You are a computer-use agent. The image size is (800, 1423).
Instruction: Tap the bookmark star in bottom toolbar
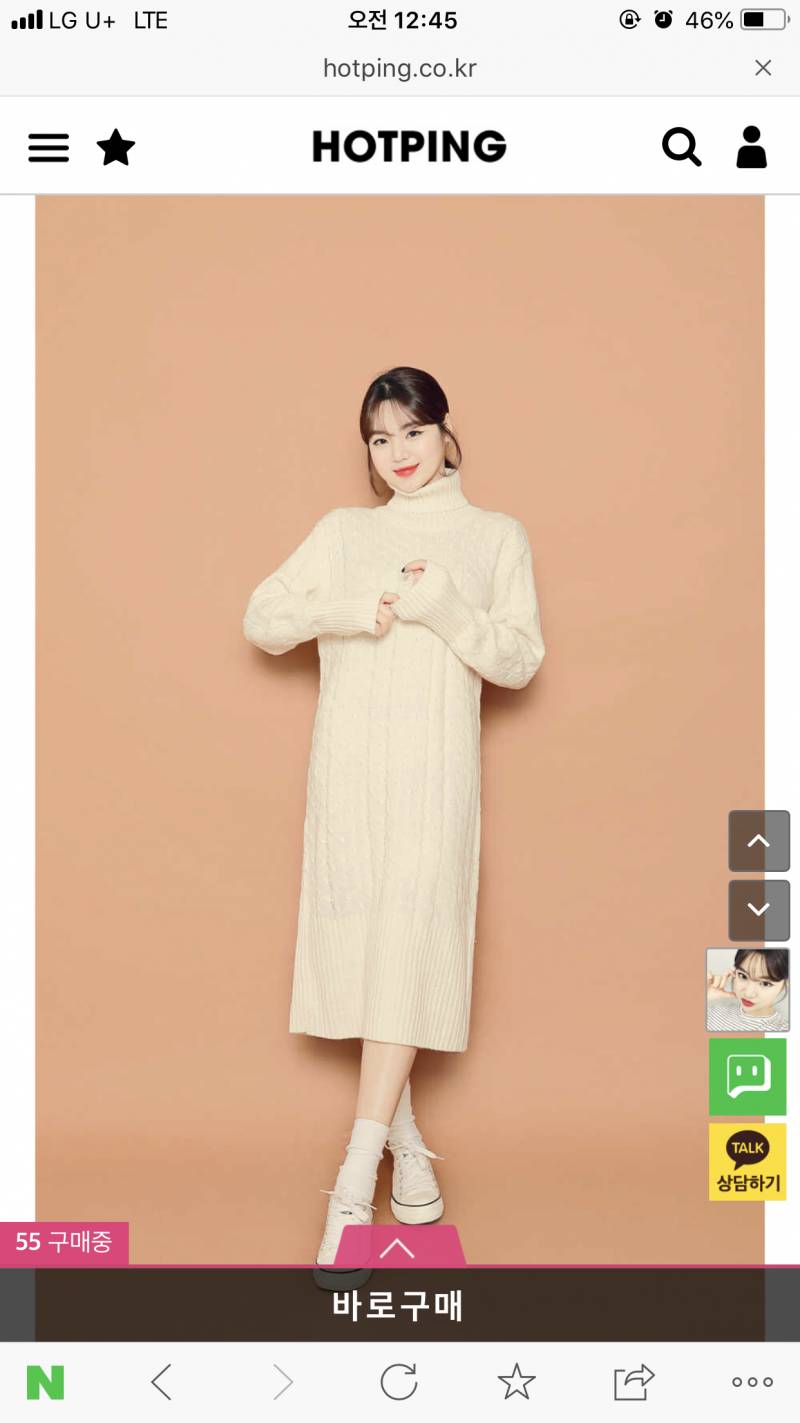pos(518,1384)
